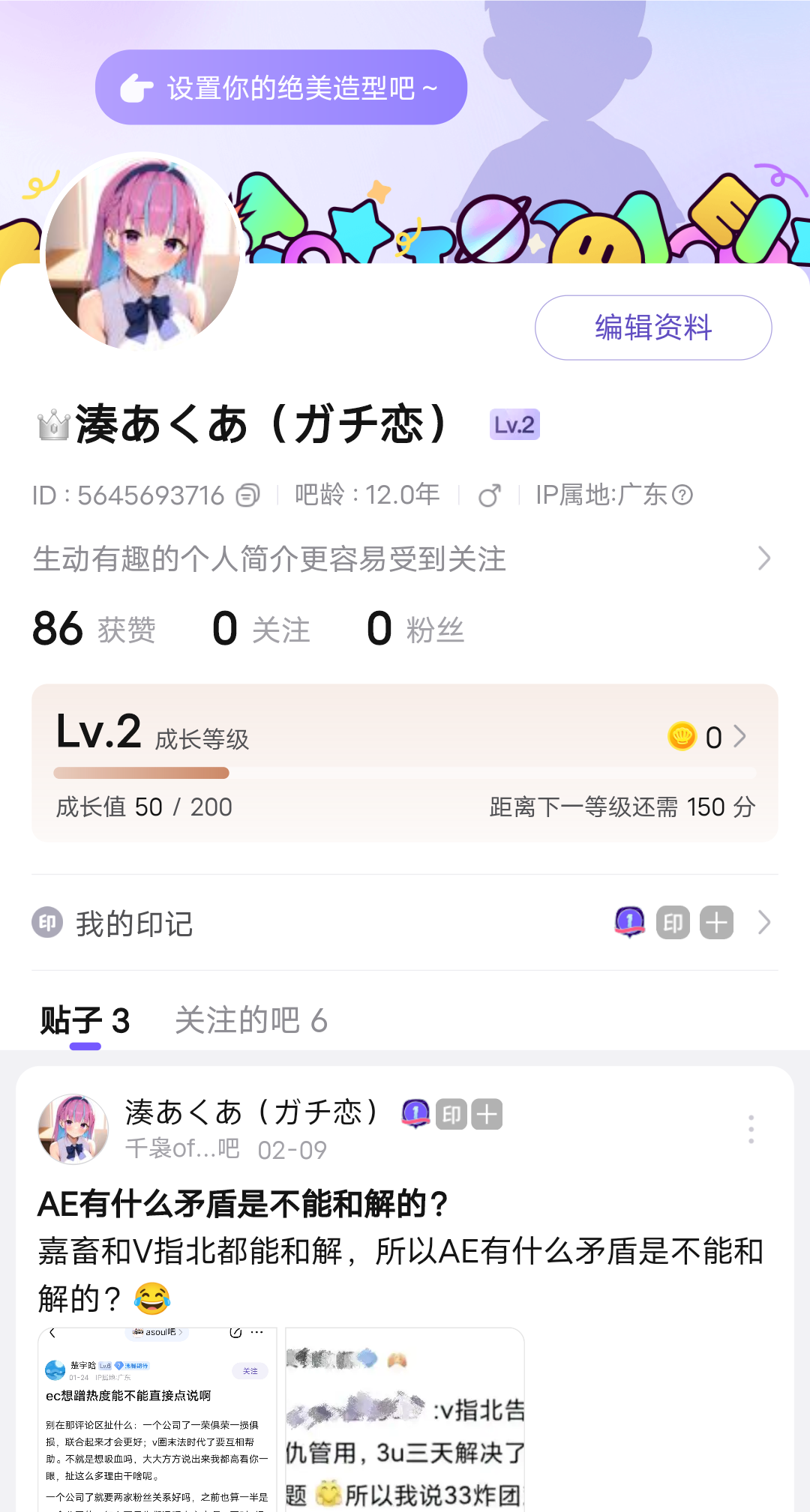
Task: Tap the Lv.2 badge beside the username
Action: 514,425
